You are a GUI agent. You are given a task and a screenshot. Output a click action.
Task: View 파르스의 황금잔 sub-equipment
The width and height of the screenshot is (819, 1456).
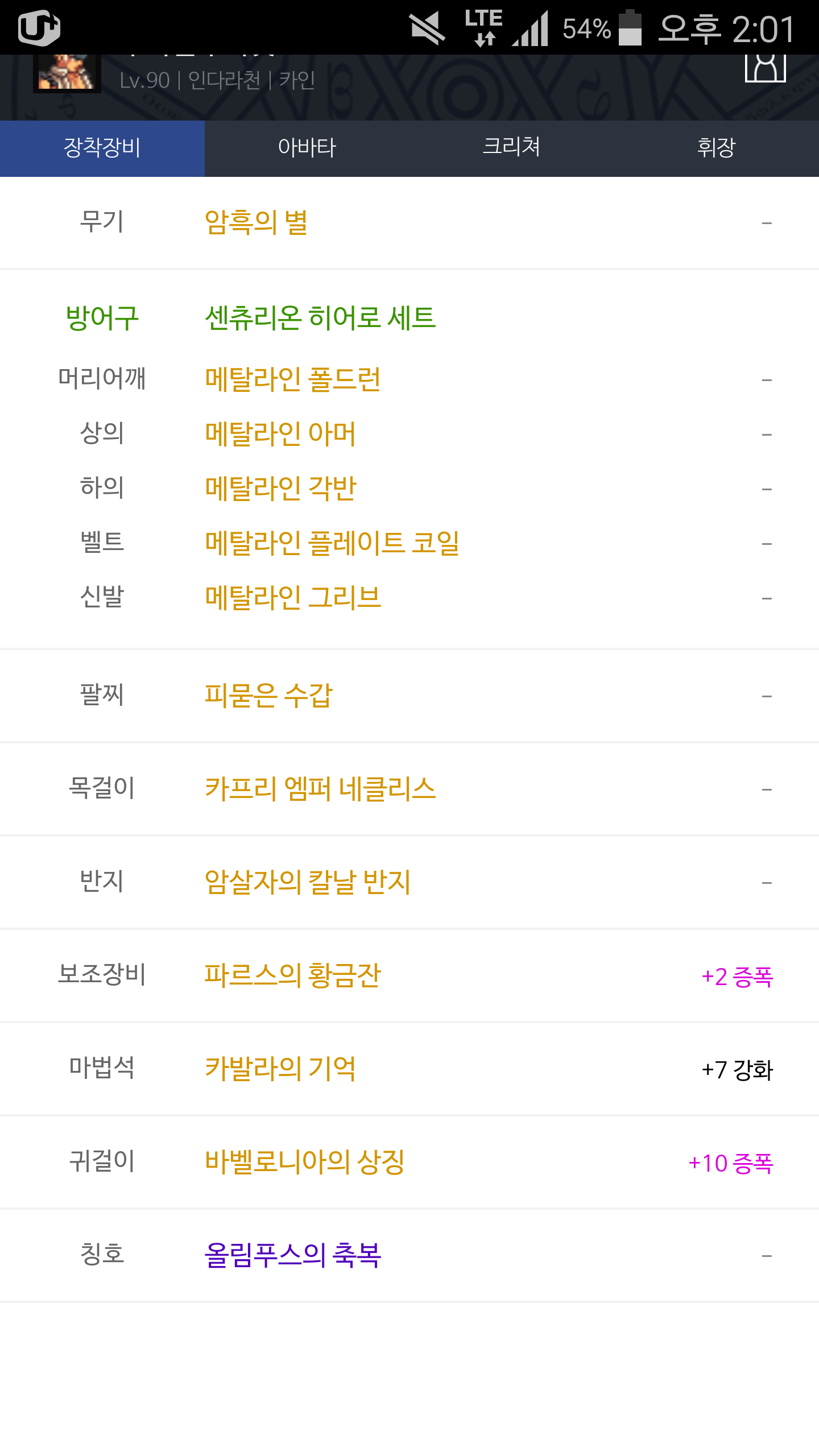pyautogui.click(x=293, y=975)
